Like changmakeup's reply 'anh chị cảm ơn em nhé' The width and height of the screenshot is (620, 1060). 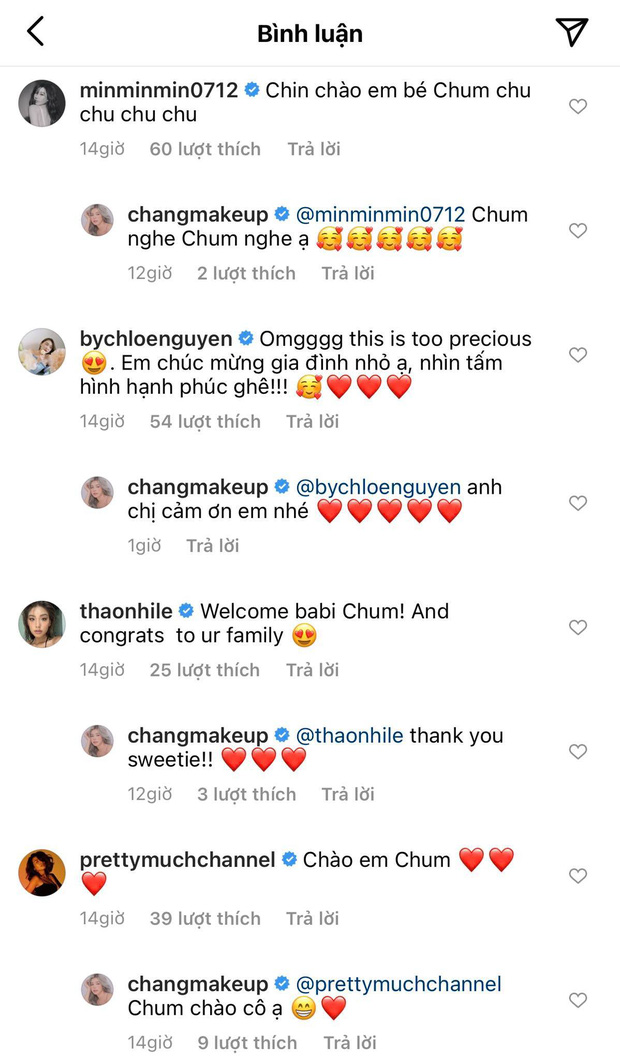[578, 503]
